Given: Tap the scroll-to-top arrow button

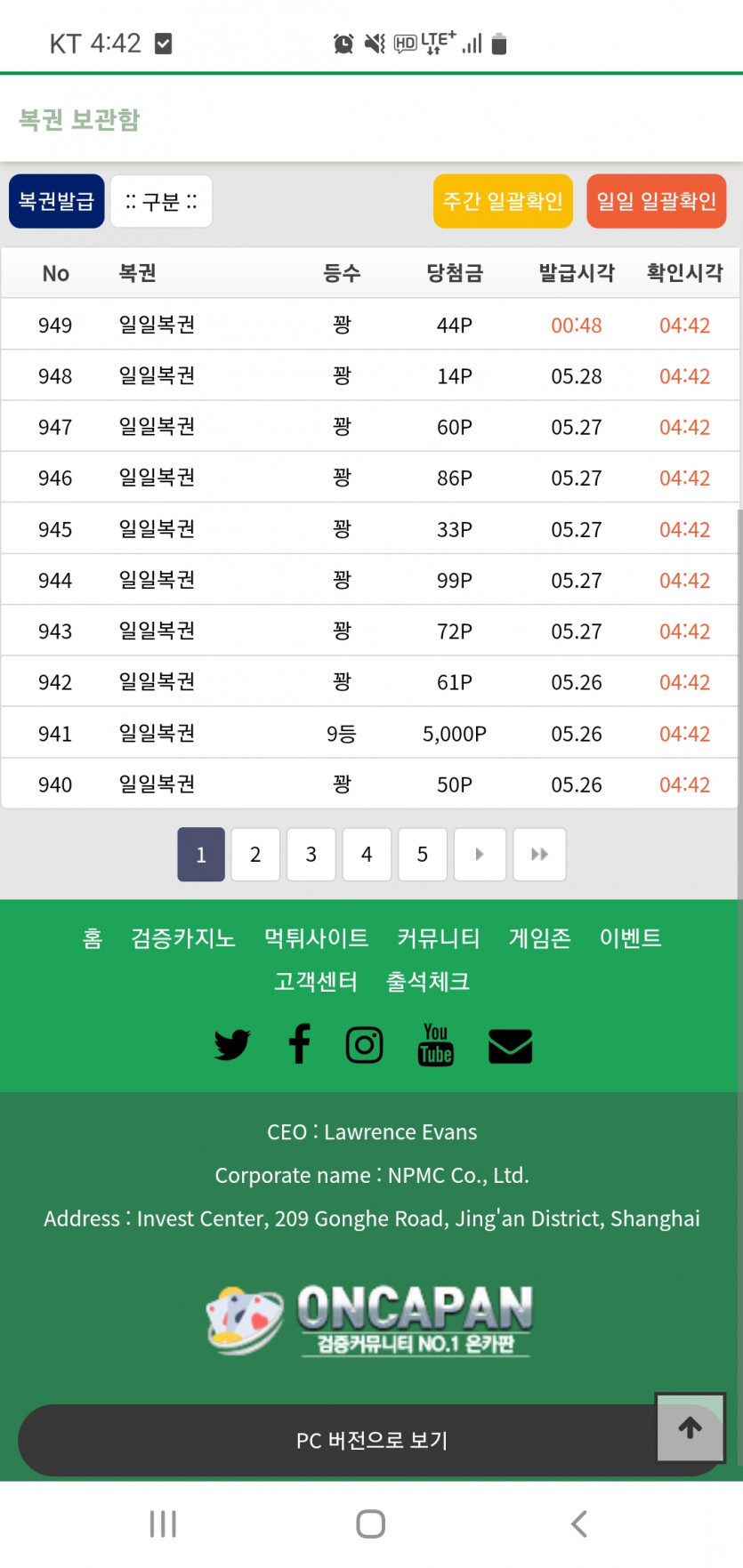Looking at the screenshot, I should (x=691, y=1428).
